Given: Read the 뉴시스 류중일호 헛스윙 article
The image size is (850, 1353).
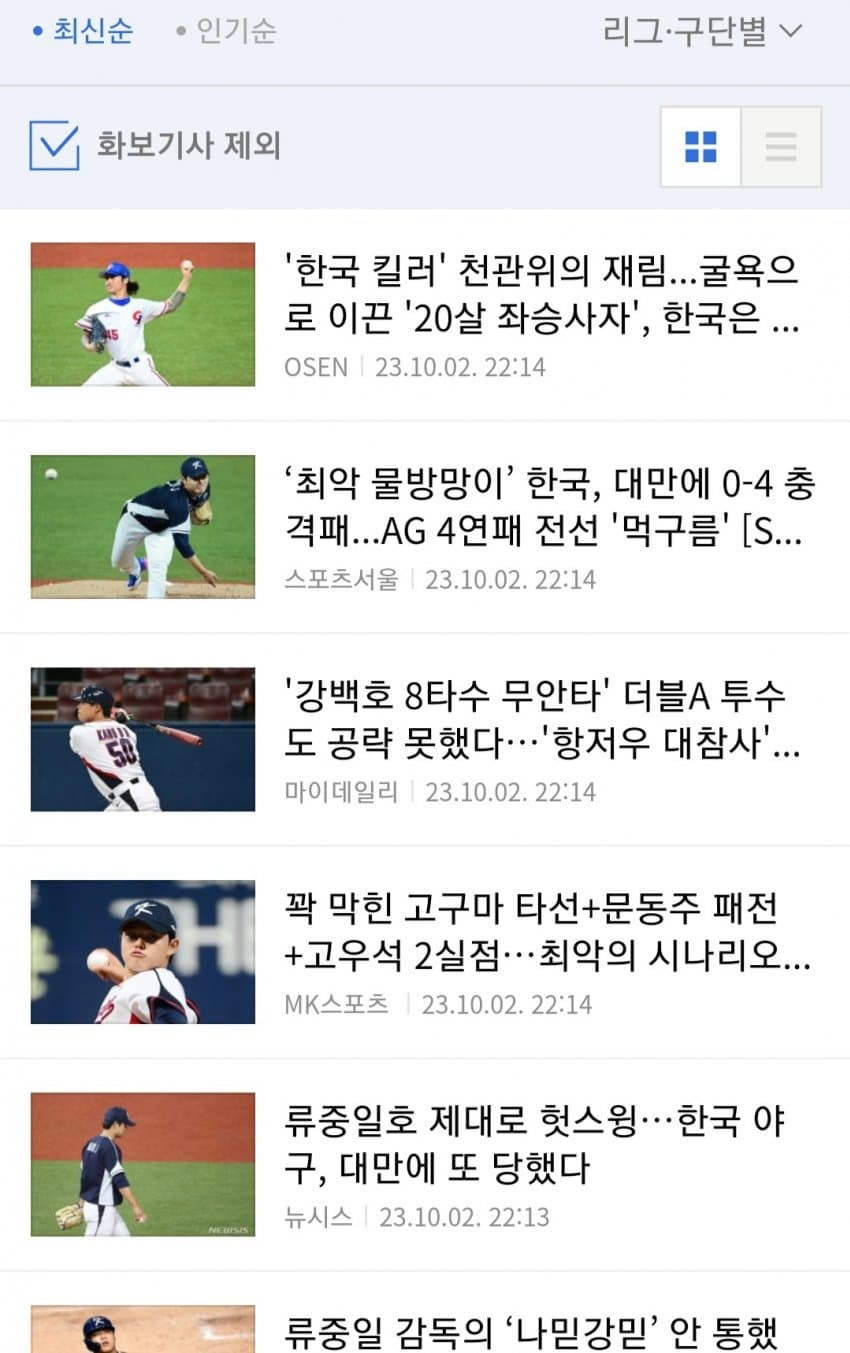Looking at the screenshot, I should pos(535,1145).
